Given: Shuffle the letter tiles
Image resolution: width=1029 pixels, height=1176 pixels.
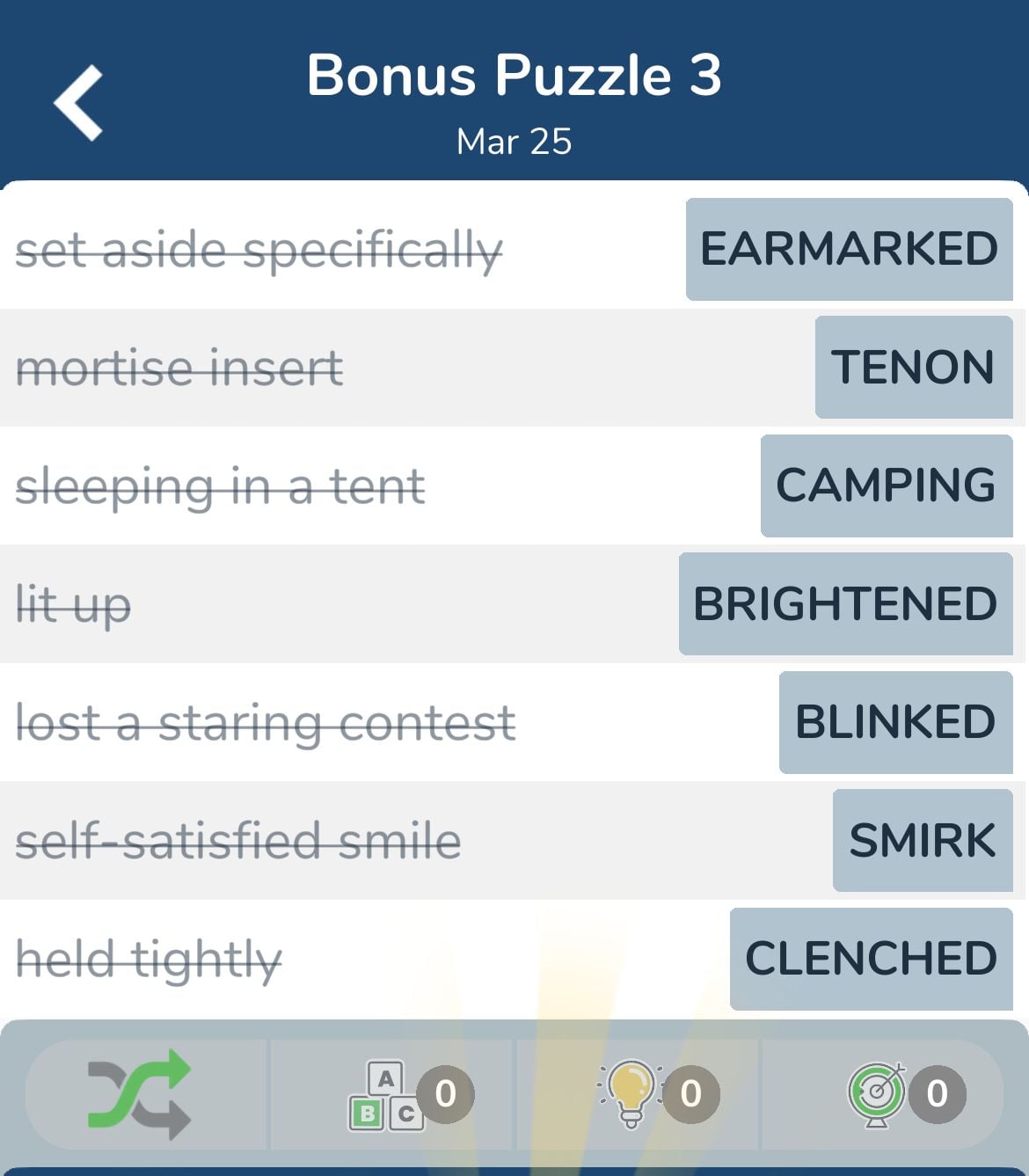Looking at the screenshot, I should pyautogui.click(x=141, y=1094).
